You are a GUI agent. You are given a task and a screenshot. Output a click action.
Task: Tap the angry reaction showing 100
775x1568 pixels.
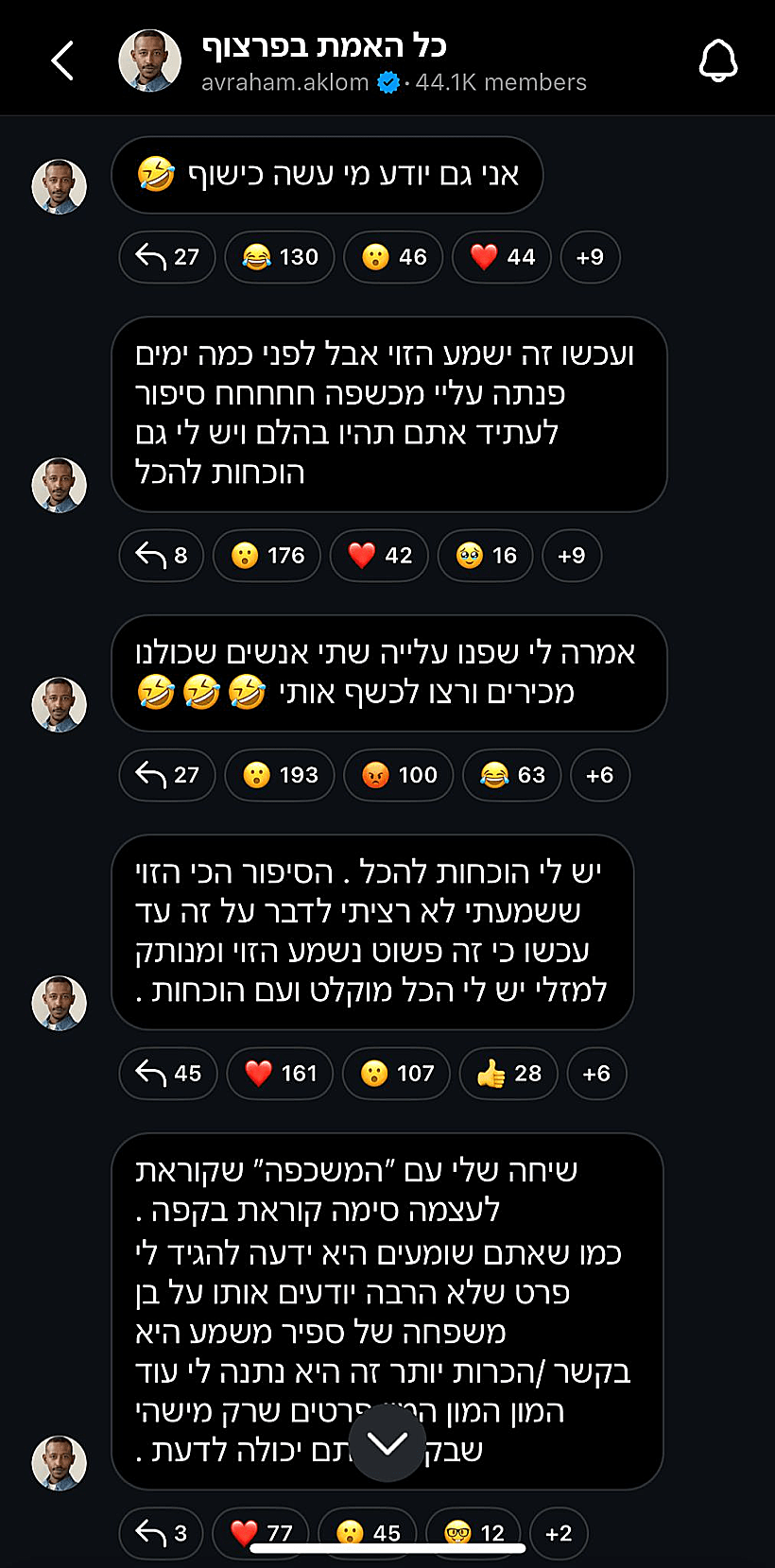click(398, 775)
